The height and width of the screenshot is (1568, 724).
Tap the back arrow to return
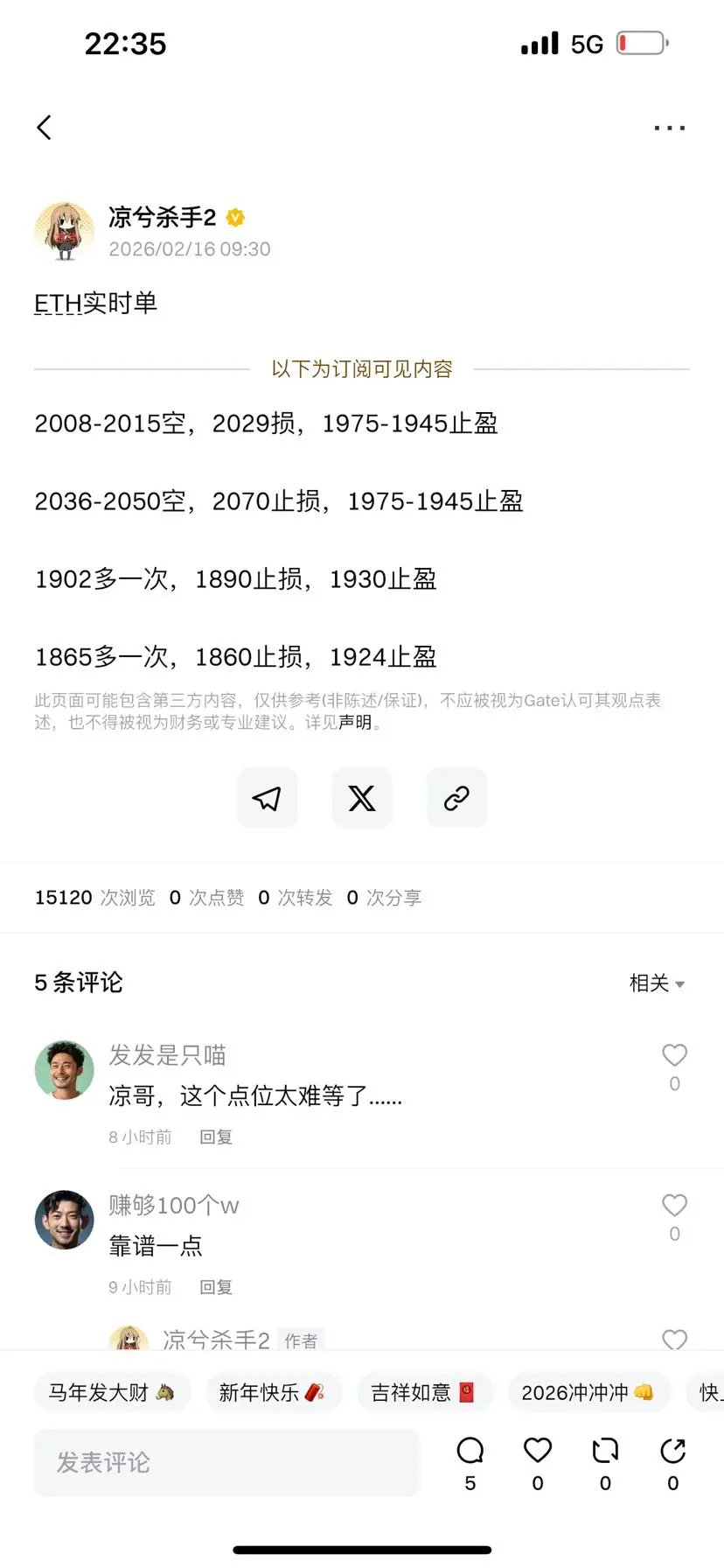click(45, 127)
